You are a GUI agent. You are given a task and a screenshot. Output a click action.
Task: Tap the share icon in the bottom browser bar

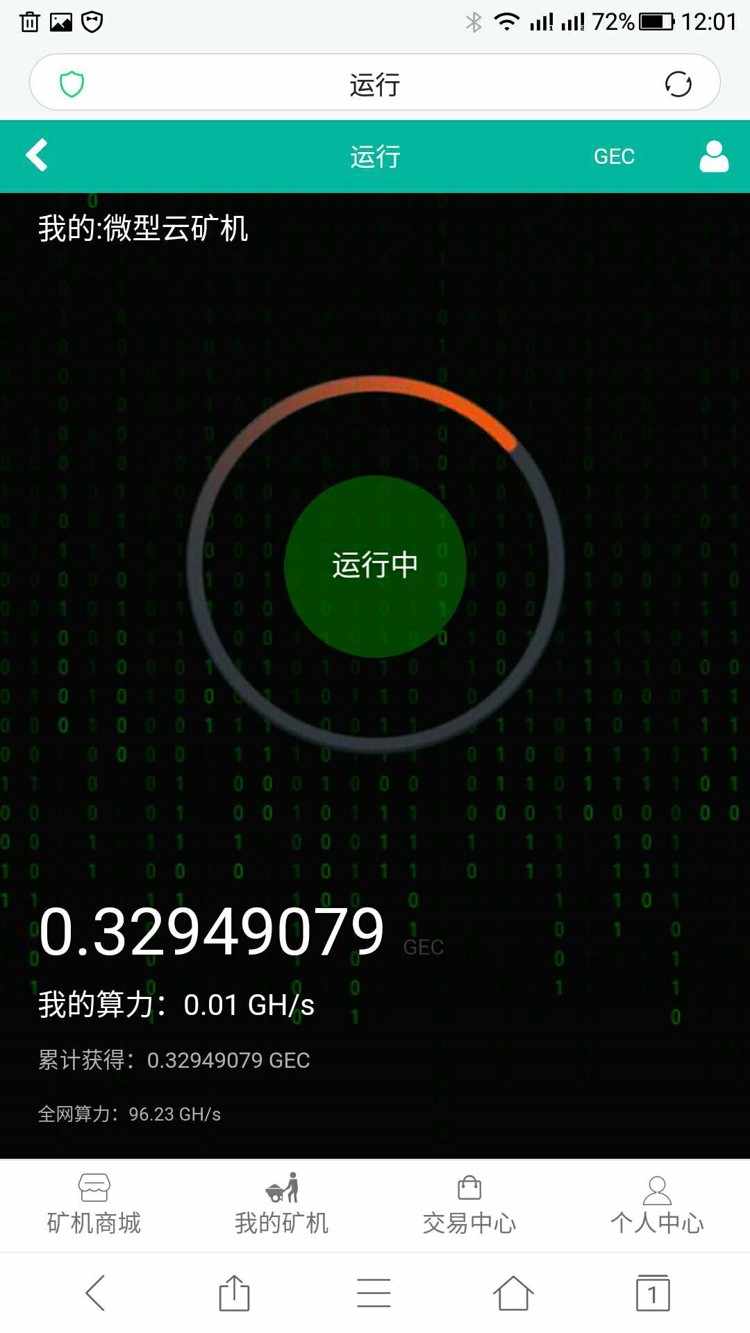click(234, 1292)
